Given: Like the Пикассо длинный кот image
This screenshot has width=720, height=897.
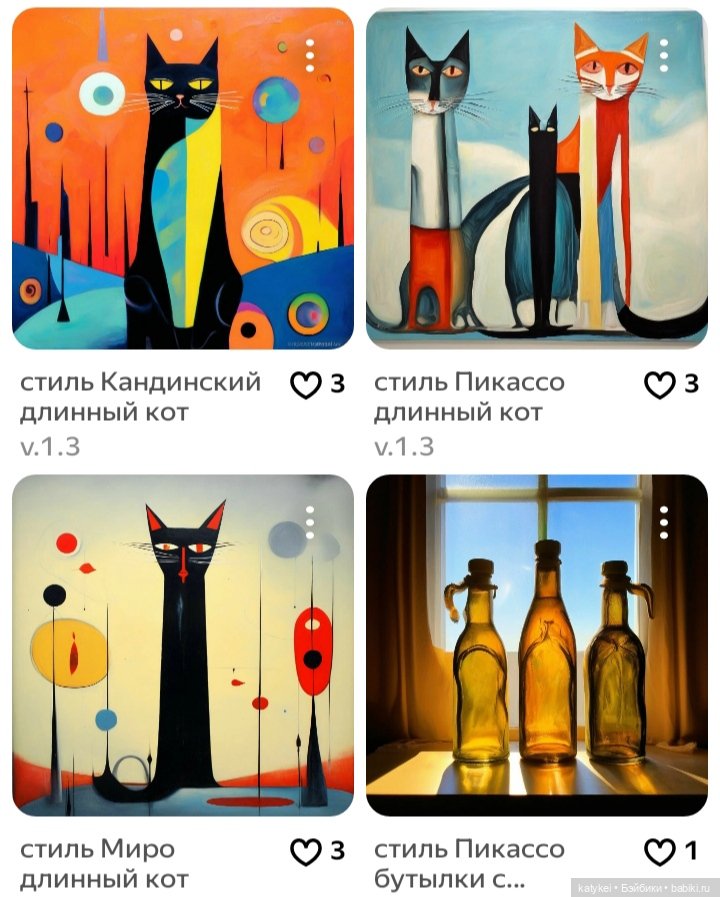Looking at the screenshot, I should 659,384.
